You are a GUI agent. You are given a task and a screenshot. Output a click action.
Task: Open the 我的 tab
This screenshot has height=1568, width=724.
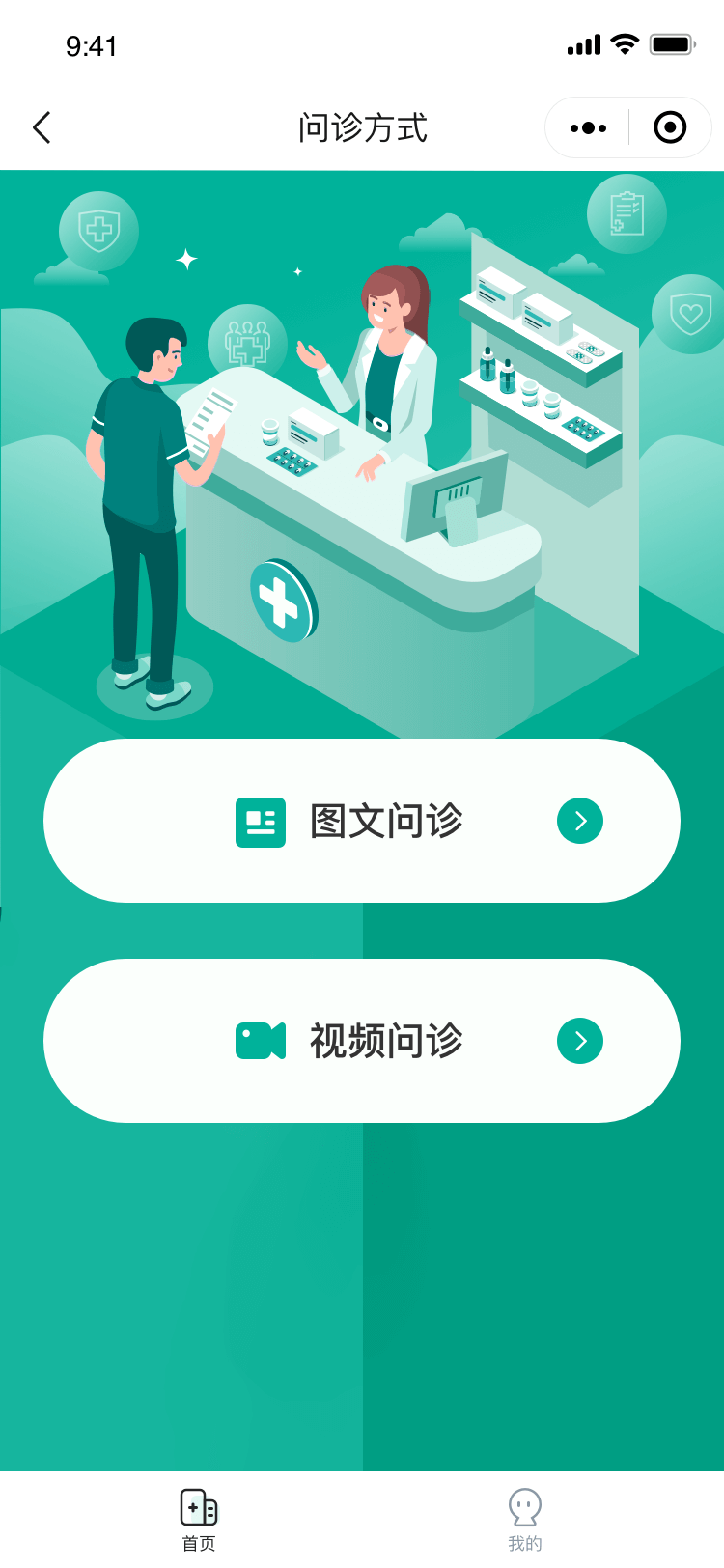coord(525,1519)
